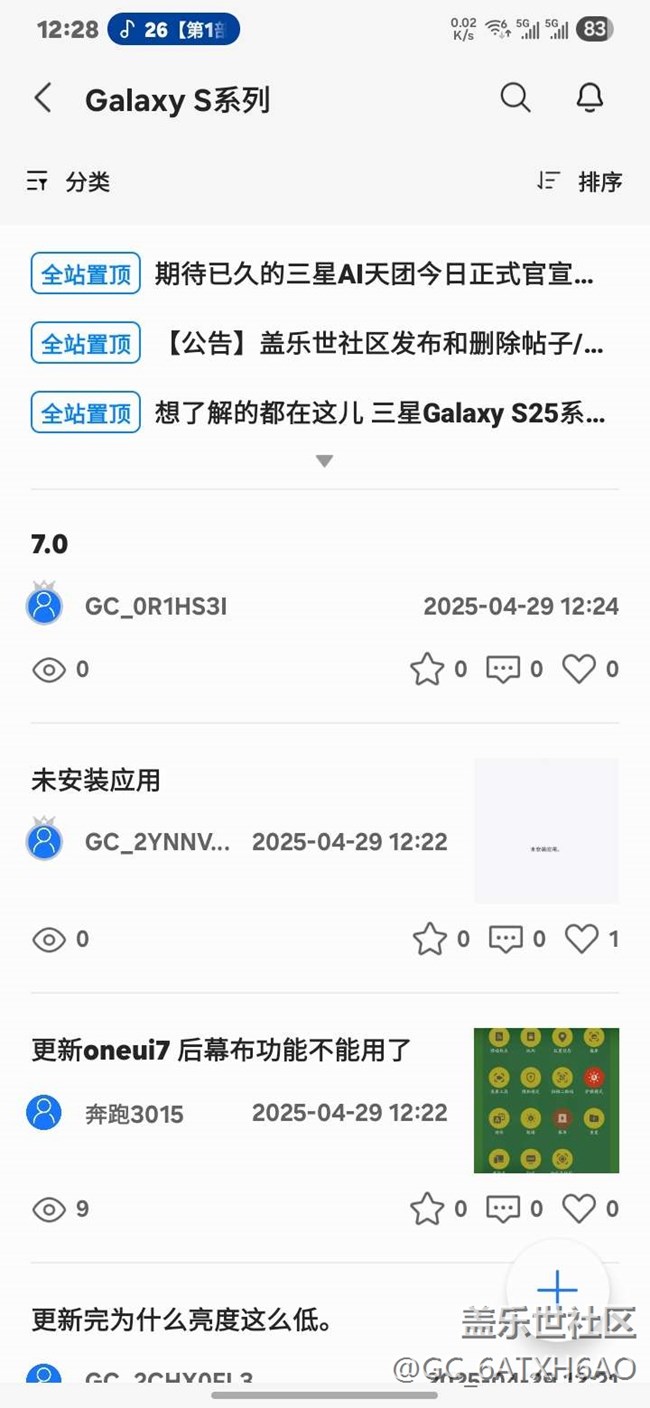Go back from Galaxy S系列
The image size is (650, 1408).
click(43, 99)
